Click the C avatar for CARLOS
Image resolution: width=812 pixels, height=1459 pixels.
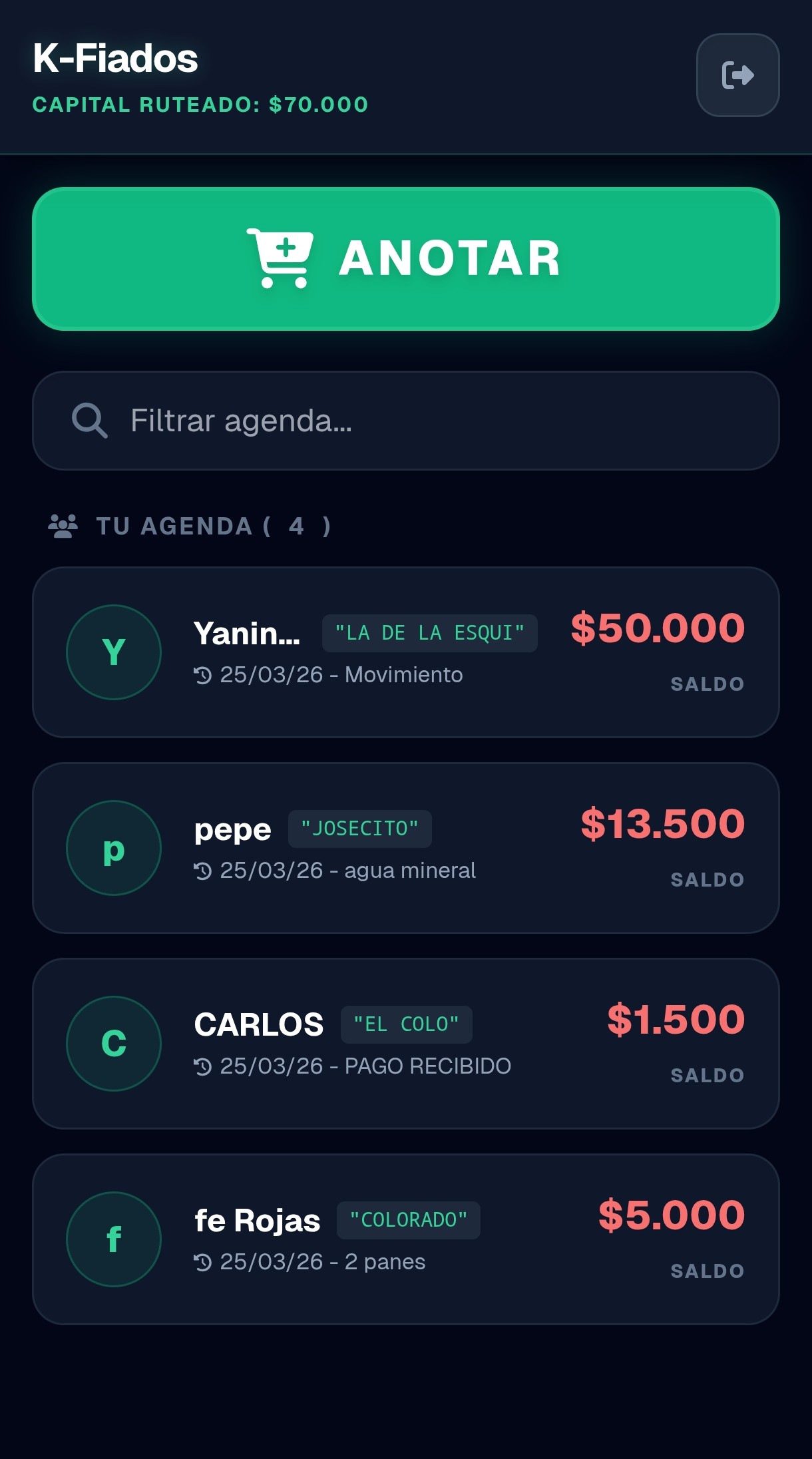(113, 1043)
